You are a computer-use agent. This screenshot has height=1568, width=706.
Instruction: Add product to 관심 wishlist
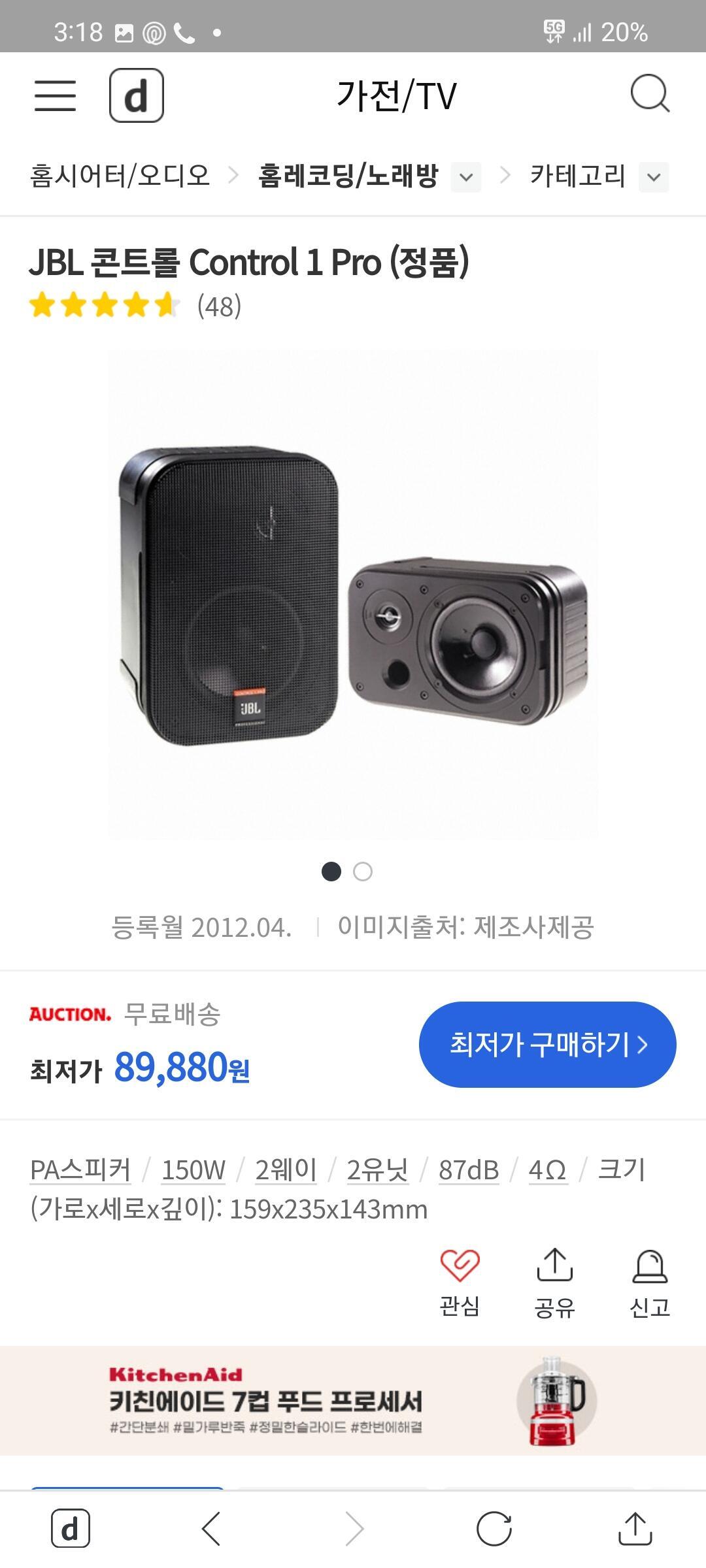point(460,1282)
